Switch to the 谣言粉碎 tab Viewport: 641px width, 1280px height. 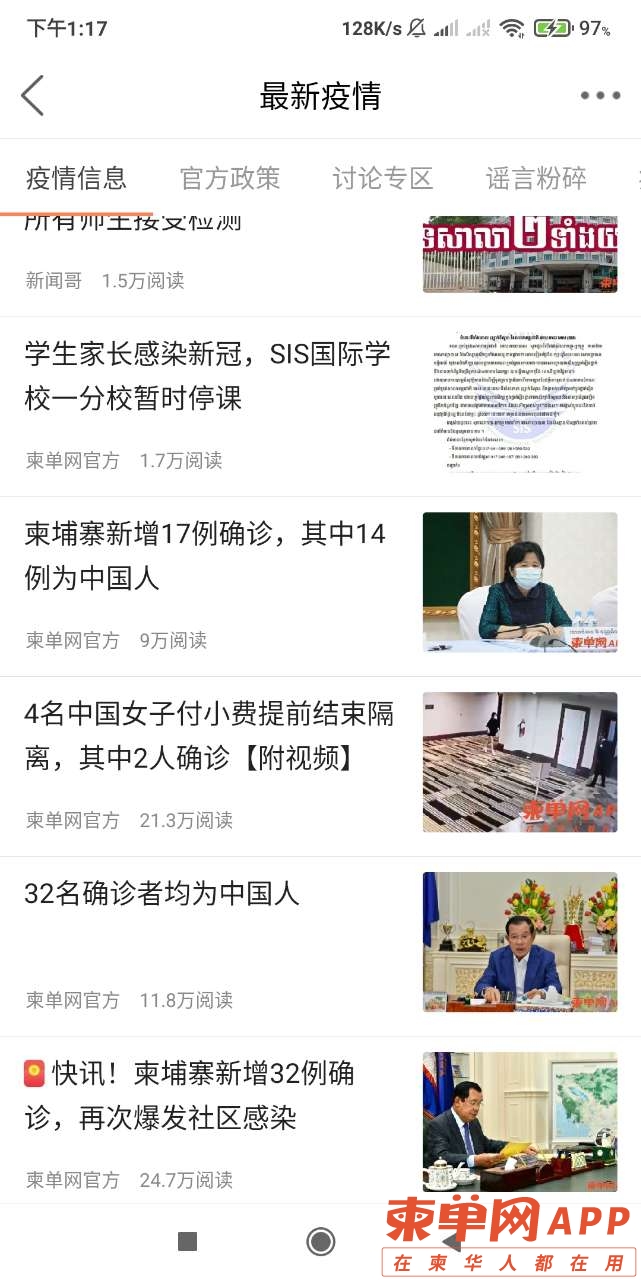(536, 179)
